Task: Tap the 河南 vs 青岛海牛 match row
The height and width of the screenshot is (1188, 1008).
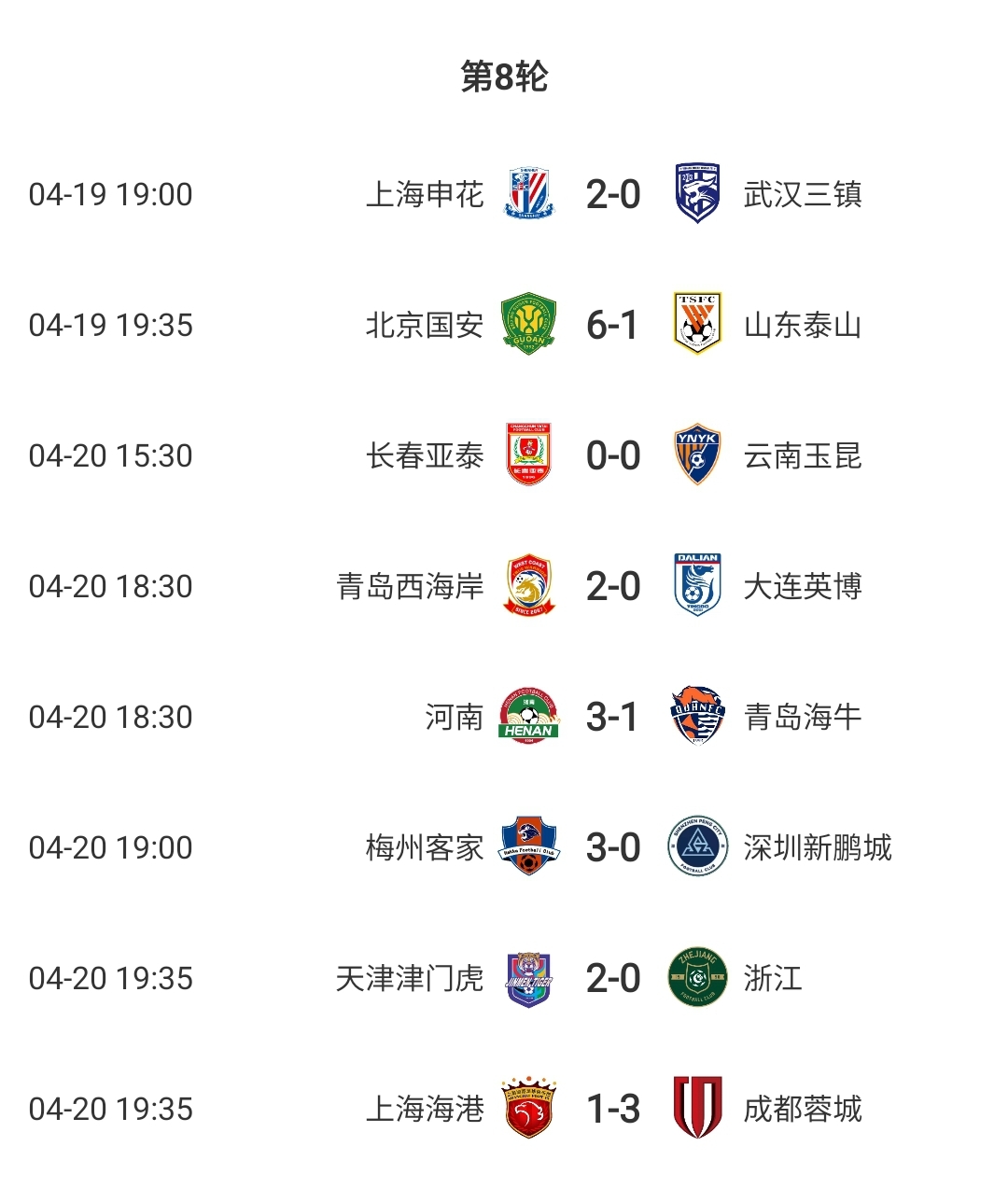Action: click(612, 718)
